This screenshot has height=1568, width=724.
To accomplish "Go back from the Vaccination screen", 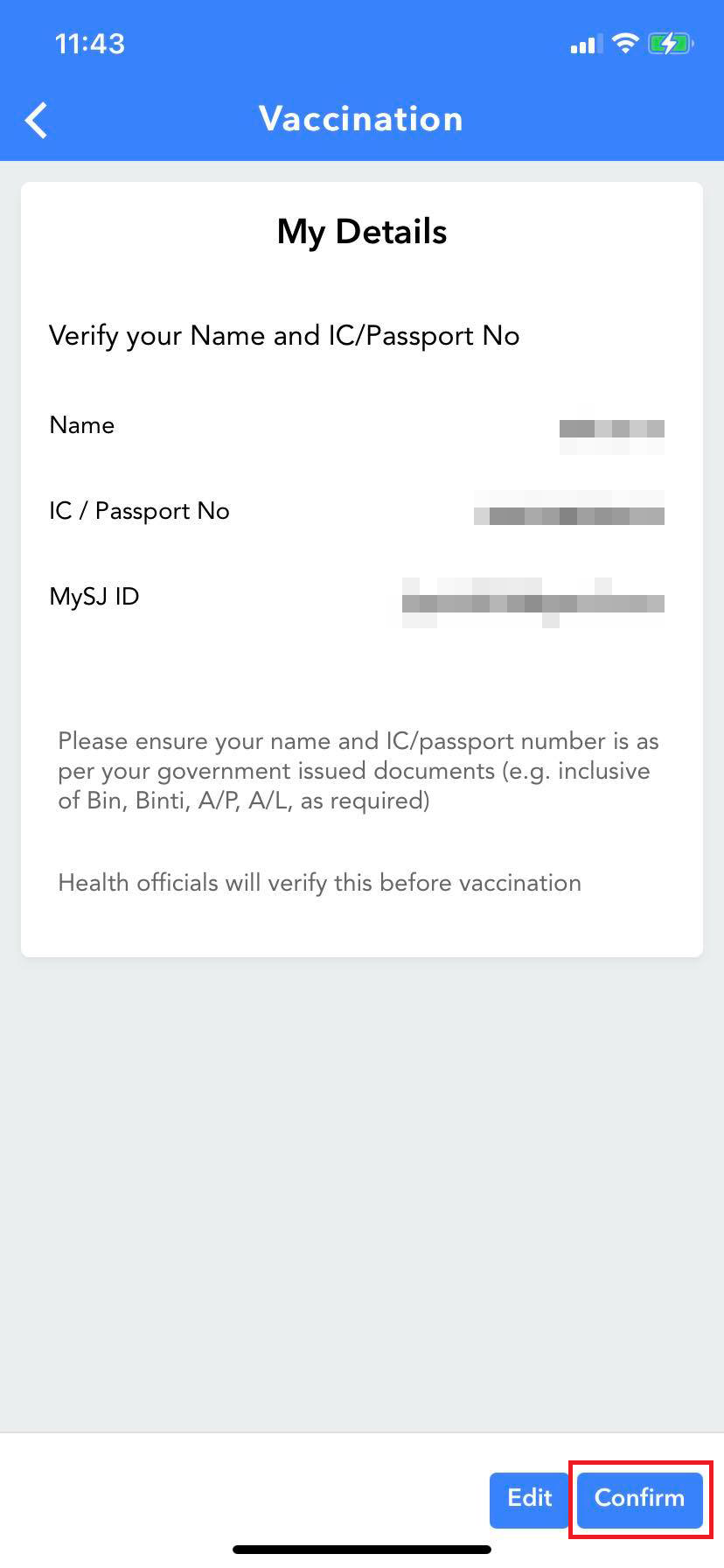I will [37, 120].
